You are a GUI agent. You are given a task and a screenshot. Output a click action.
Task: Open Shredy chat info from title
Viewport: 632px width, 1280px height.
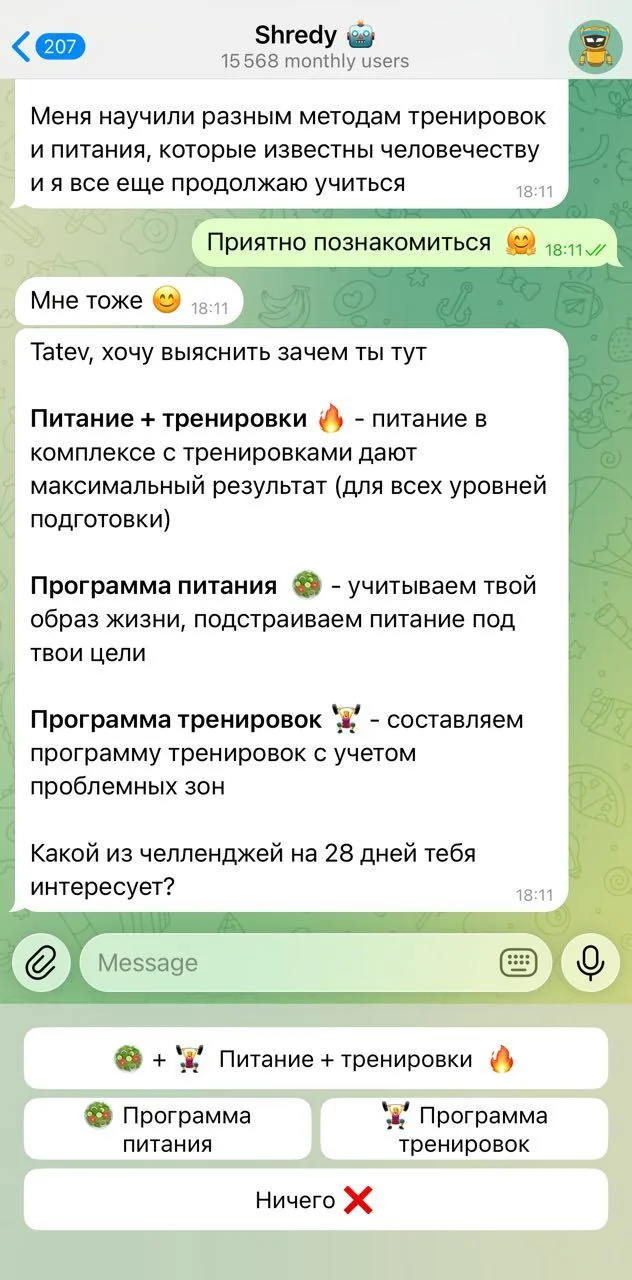pyautogui.click(x=315, y=46)
